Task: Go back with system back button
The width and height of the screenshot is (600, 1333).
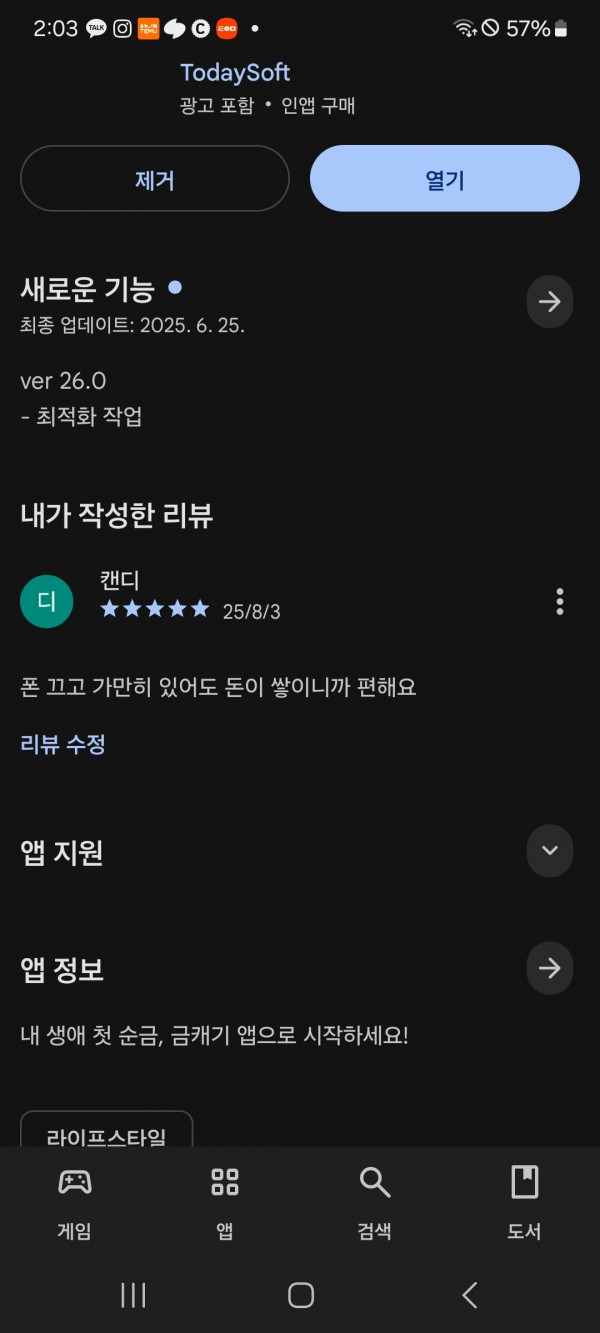Action: tap(469, 1295)
